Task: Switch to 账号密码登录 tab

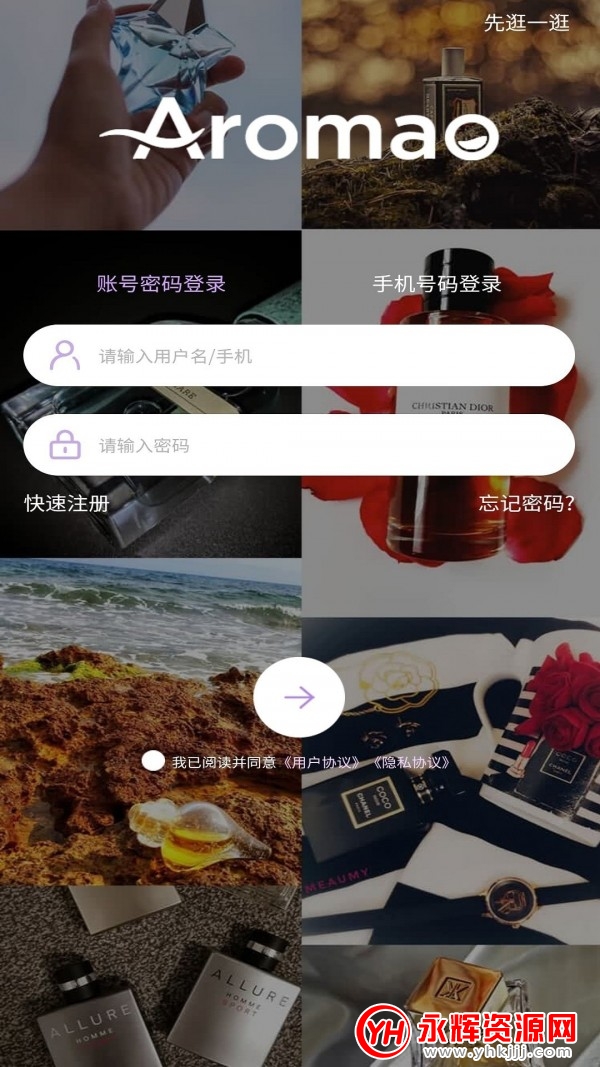Action: click(x=161, y=283)
